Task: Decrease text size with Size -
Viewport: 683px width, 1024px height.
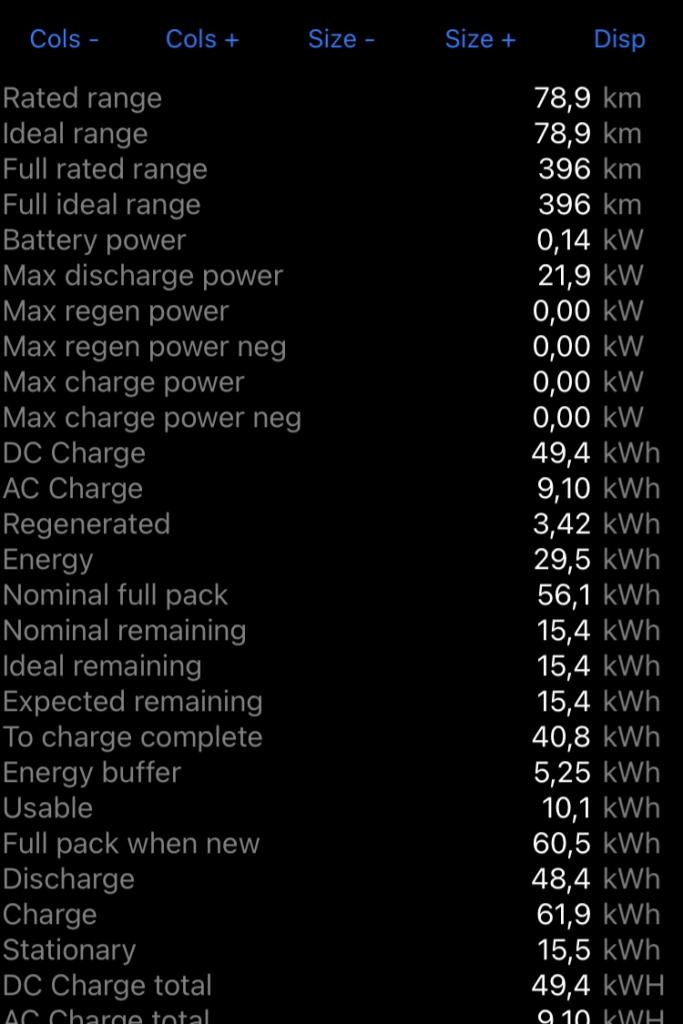Action: pyautogui.click(x=341, y=39)
